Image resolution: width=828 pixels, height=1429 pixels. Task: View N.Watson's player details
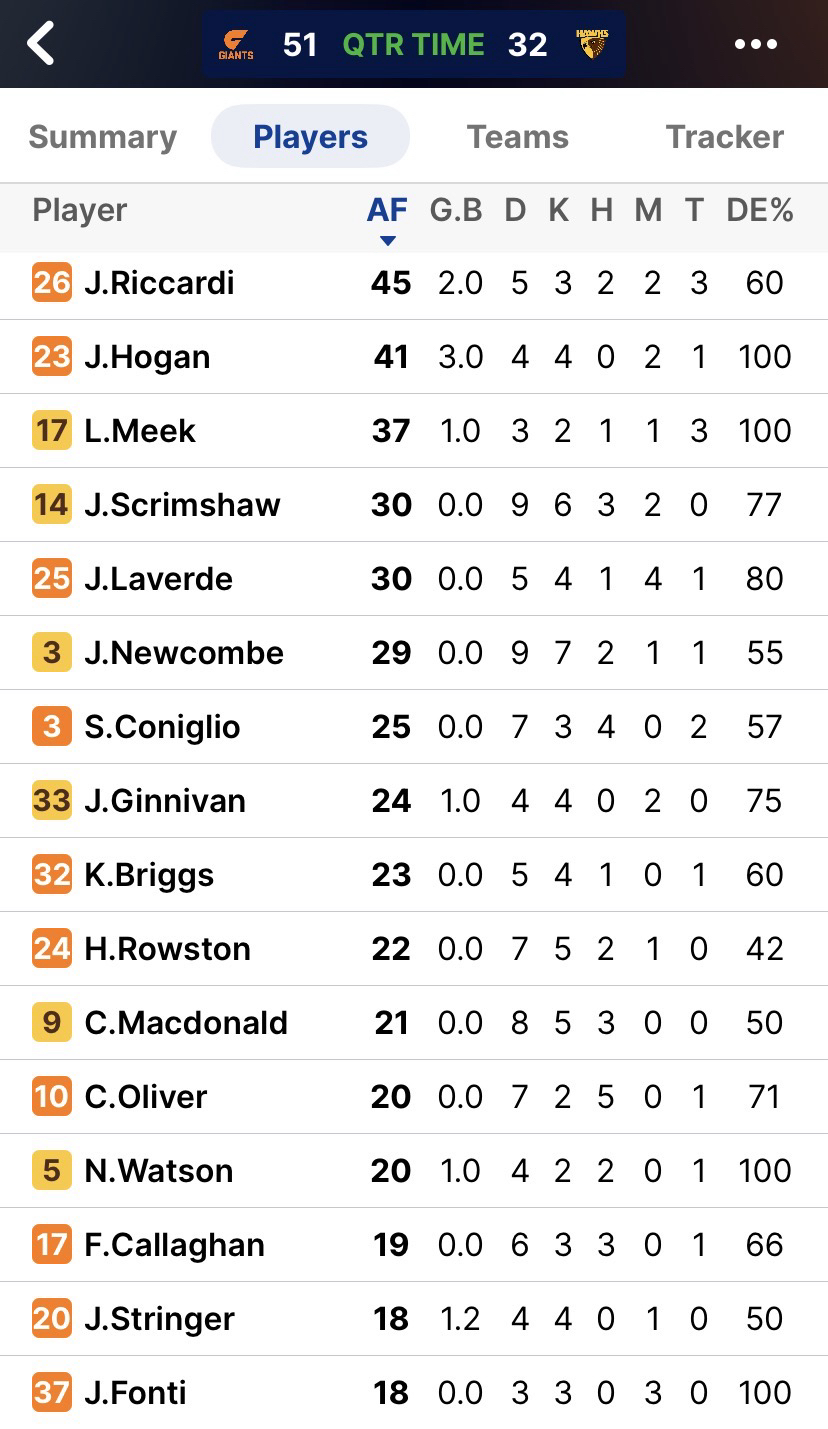tap(158, 1171)
